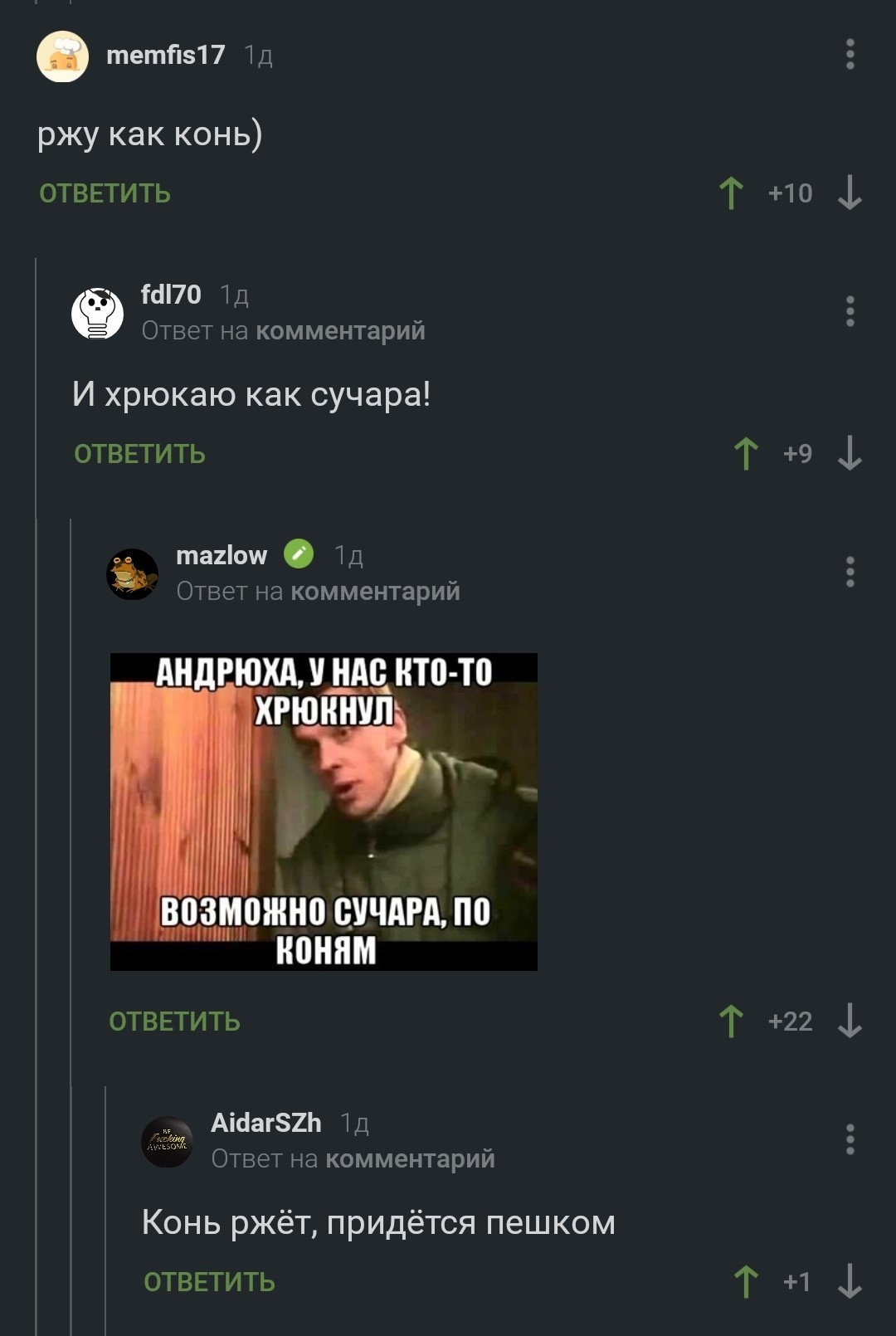Upvote memfis17's comment
This screenshot has width=896, height=1336.
click(731, 193)
